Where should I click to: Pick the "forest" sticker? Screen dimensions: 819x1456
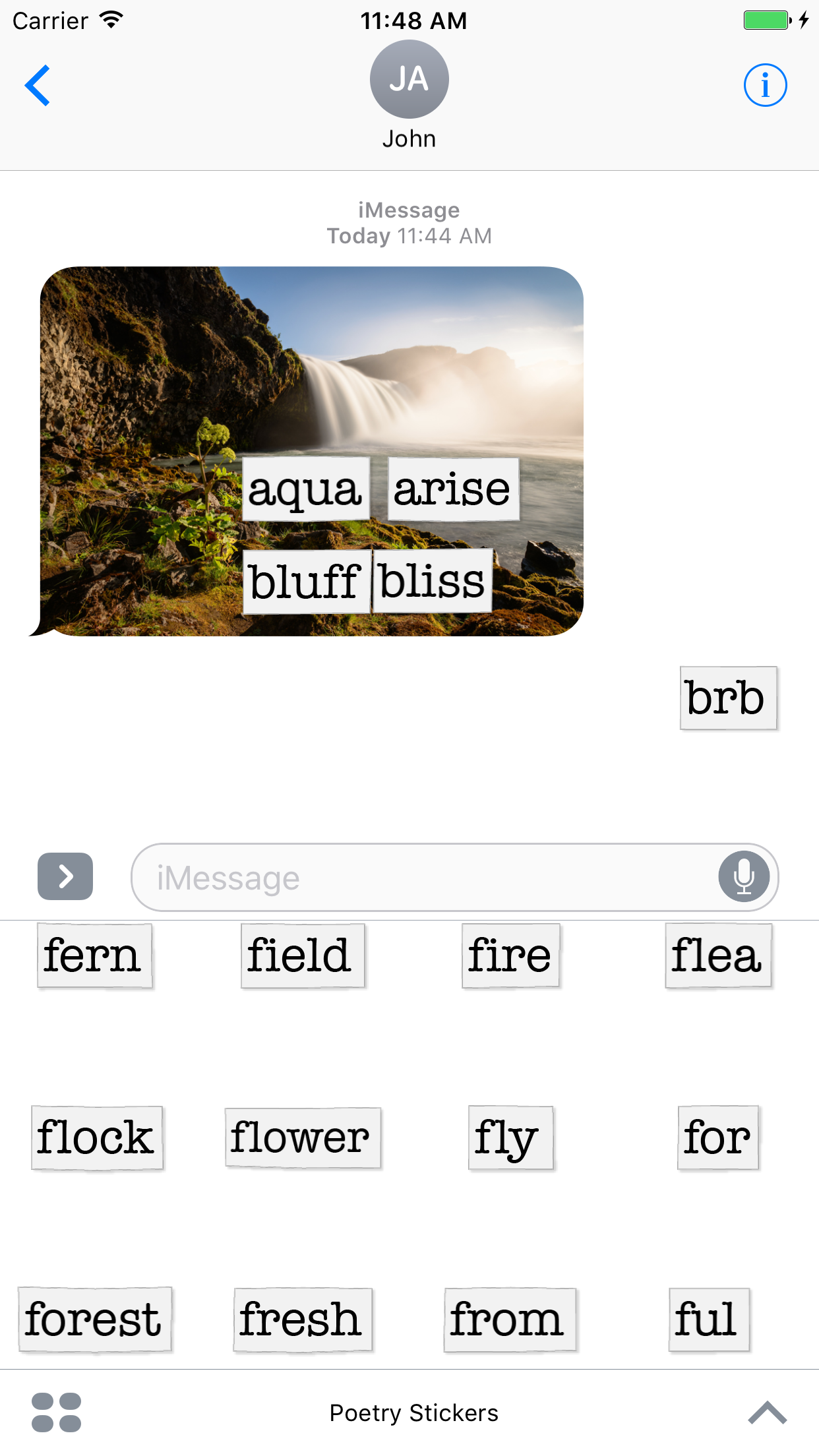(x=95, y=1319)
